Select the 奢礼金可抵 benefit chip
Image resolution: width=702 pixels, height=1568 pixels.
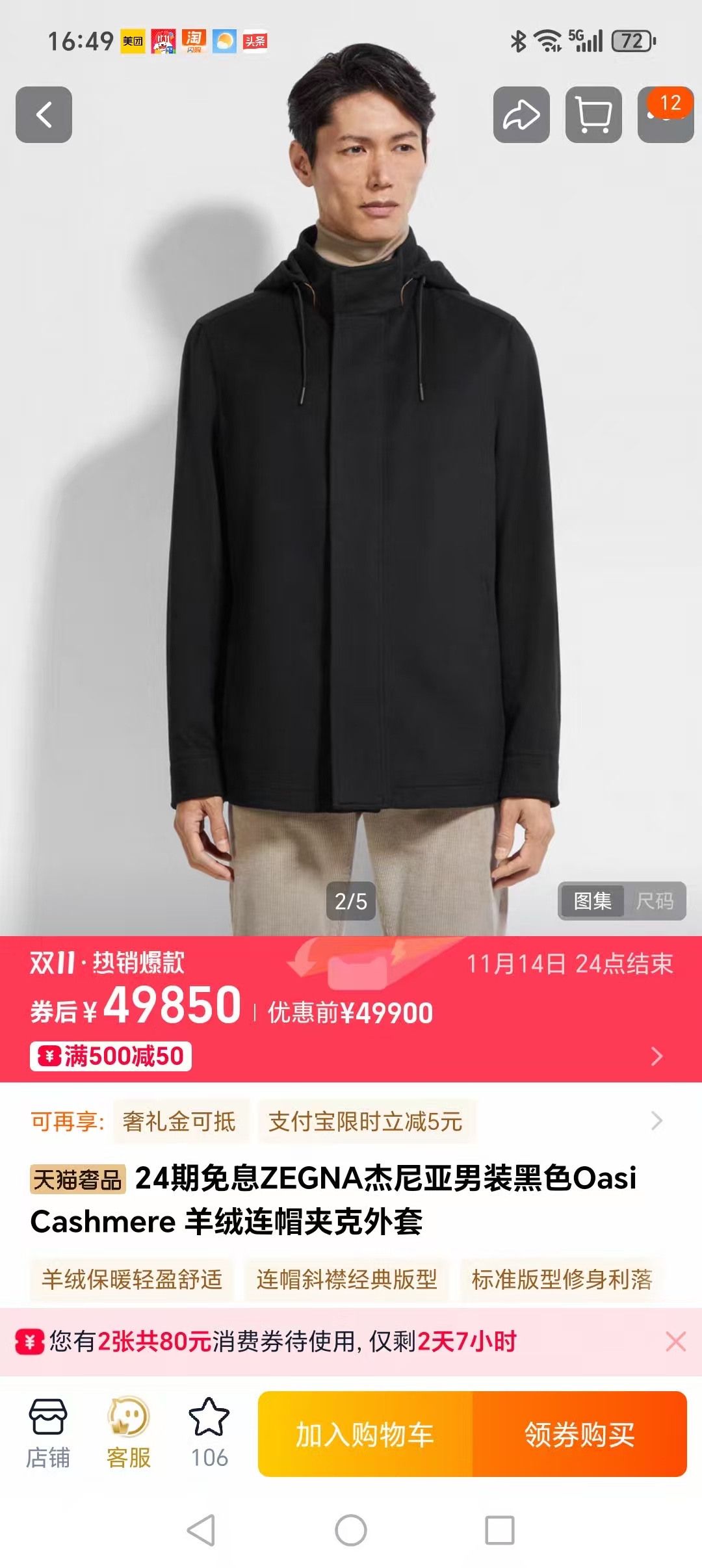tap(179, 1121)
